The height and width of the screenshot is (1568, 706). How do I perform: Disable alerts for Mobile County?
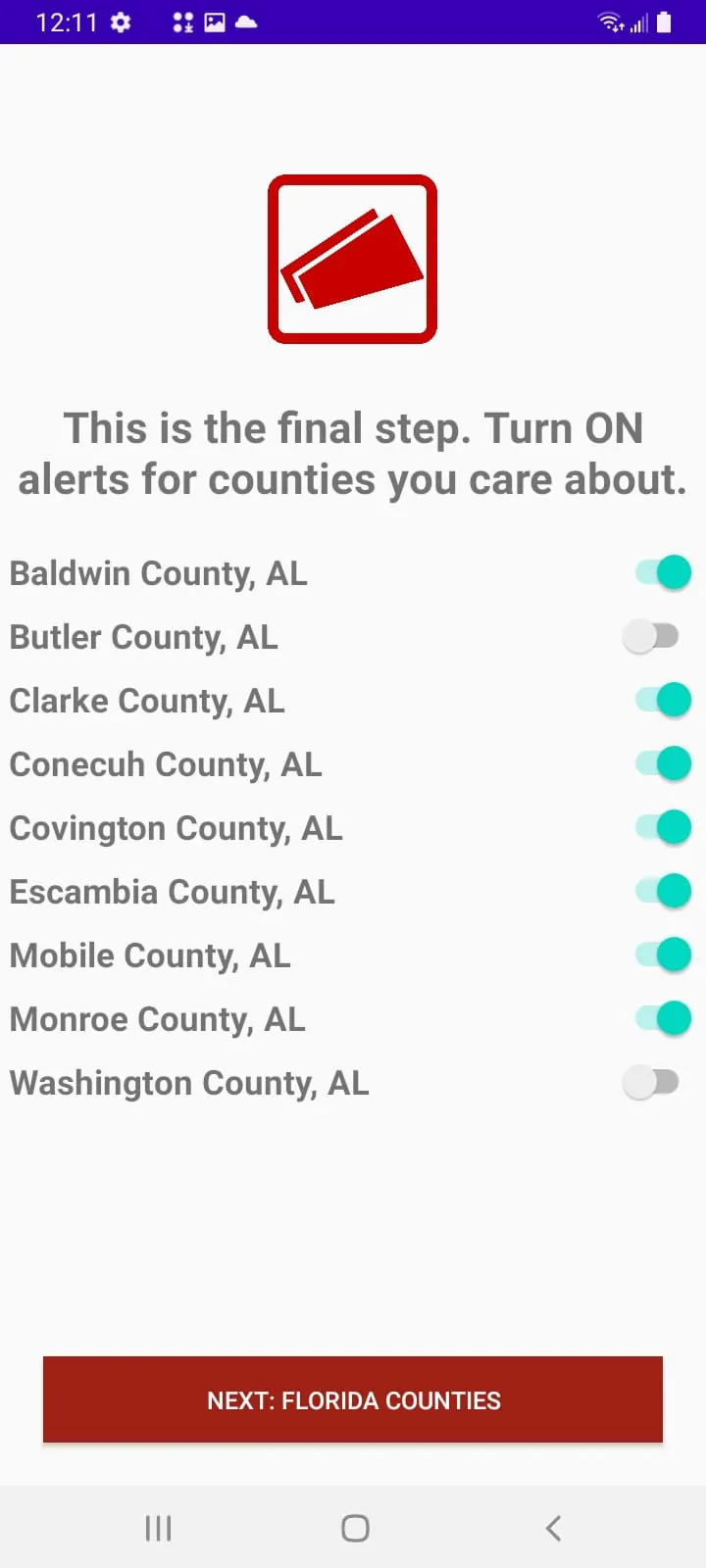pyautogui.click(x=663, y=955)
